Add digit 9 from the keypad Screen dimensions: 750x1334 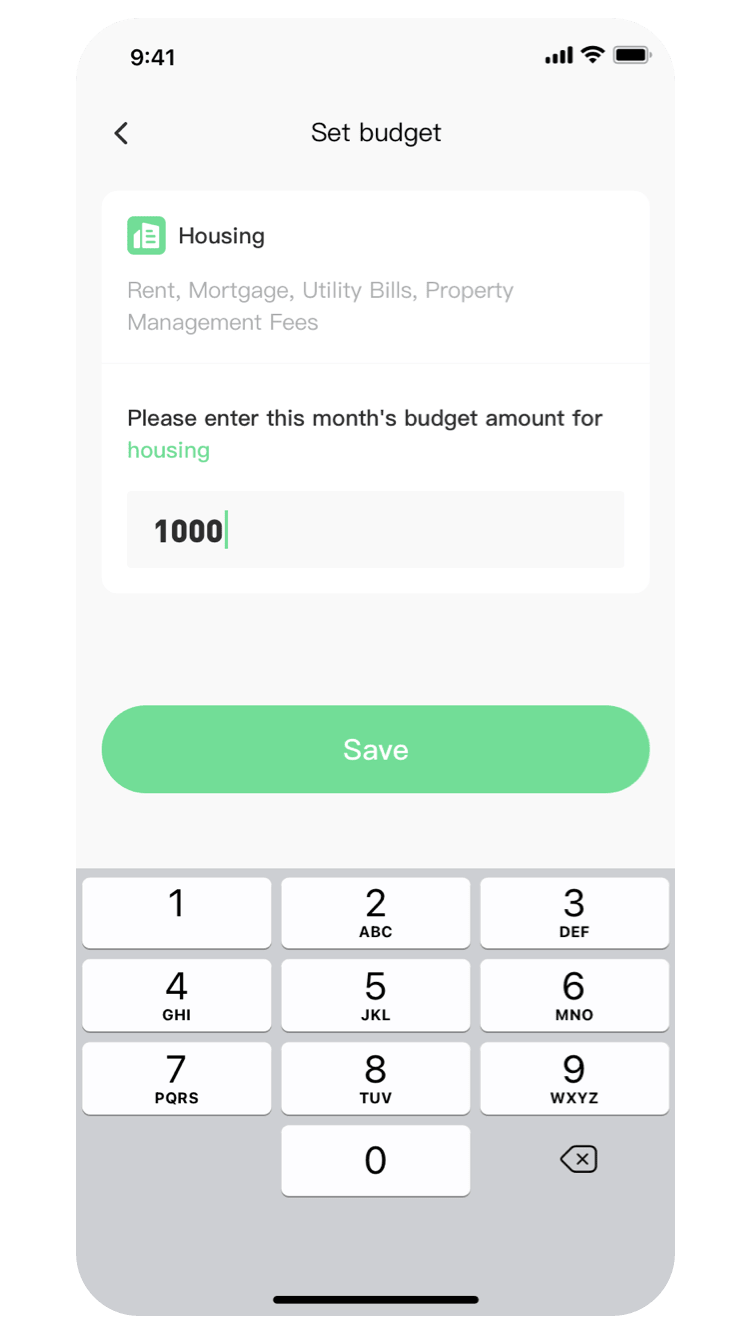(x=574, y=1078)
